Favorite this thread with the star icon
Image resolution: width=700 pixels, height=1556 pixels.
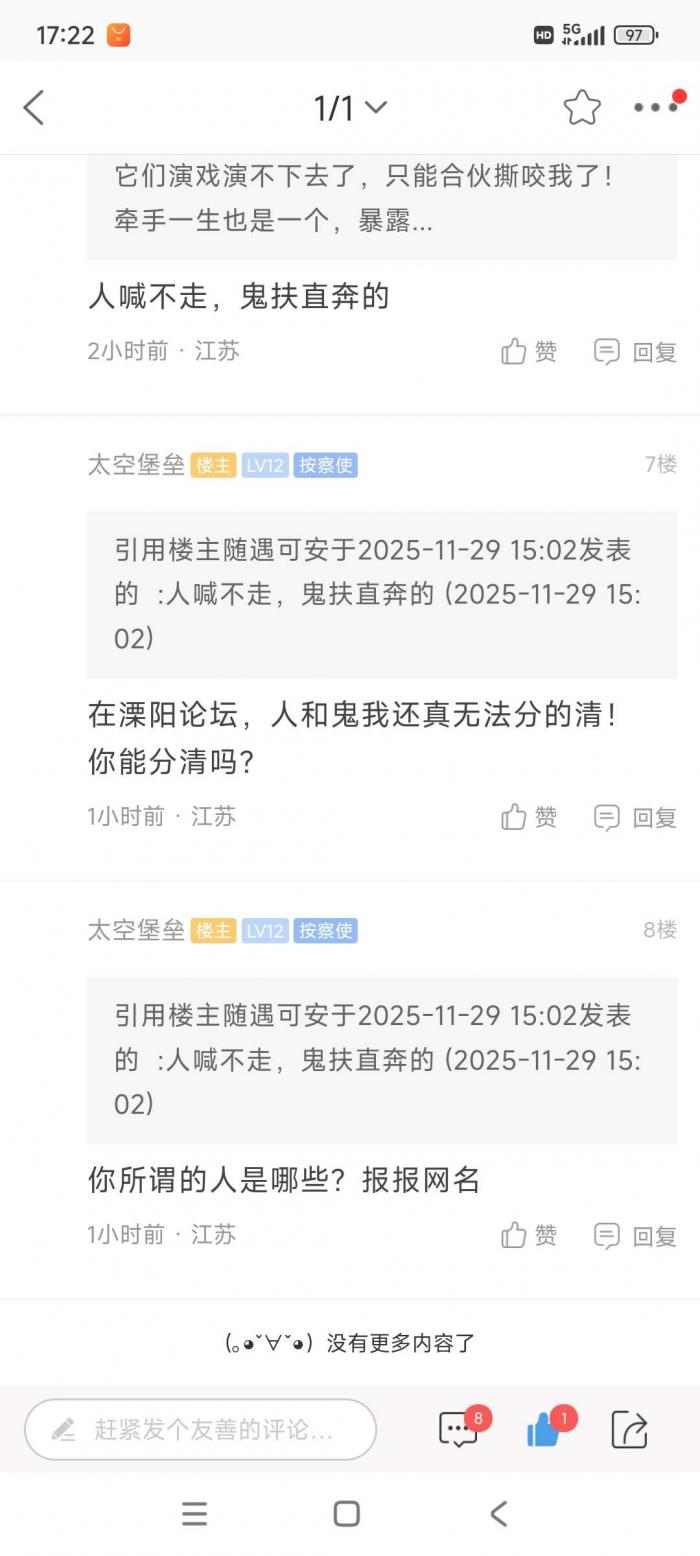coord(581,108)
